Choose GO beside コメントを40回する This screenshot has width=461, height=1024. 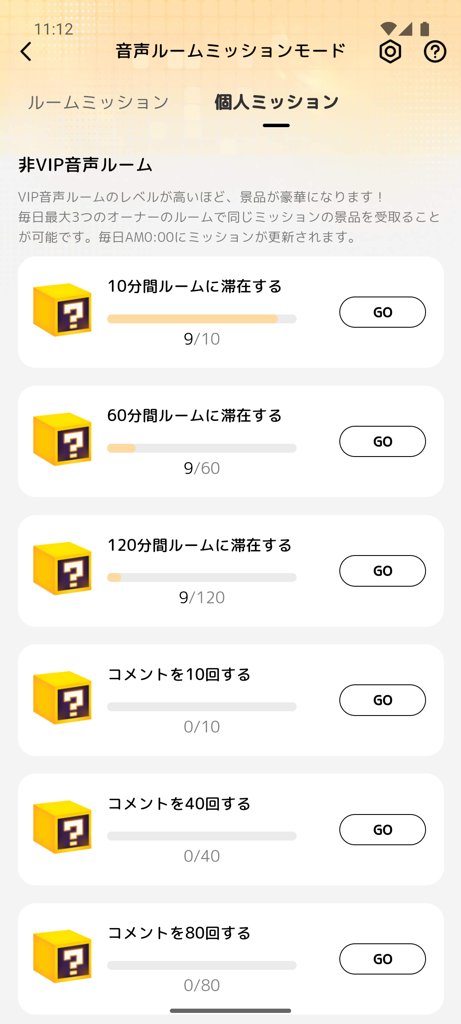point(383,829)
